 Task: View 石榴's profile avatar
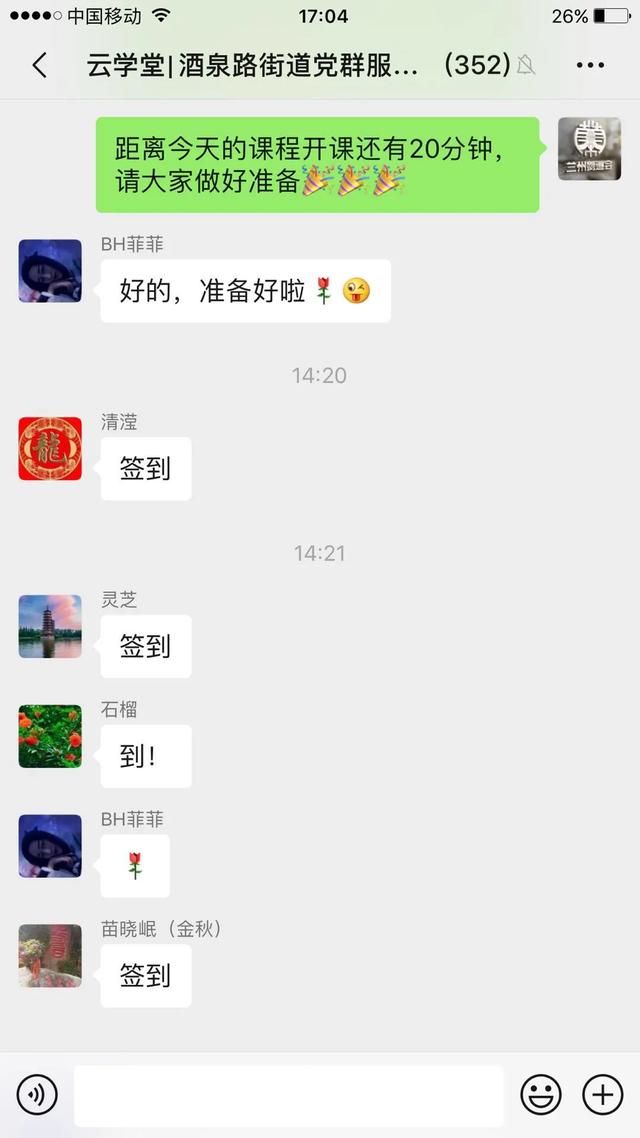tap(50, 737)
